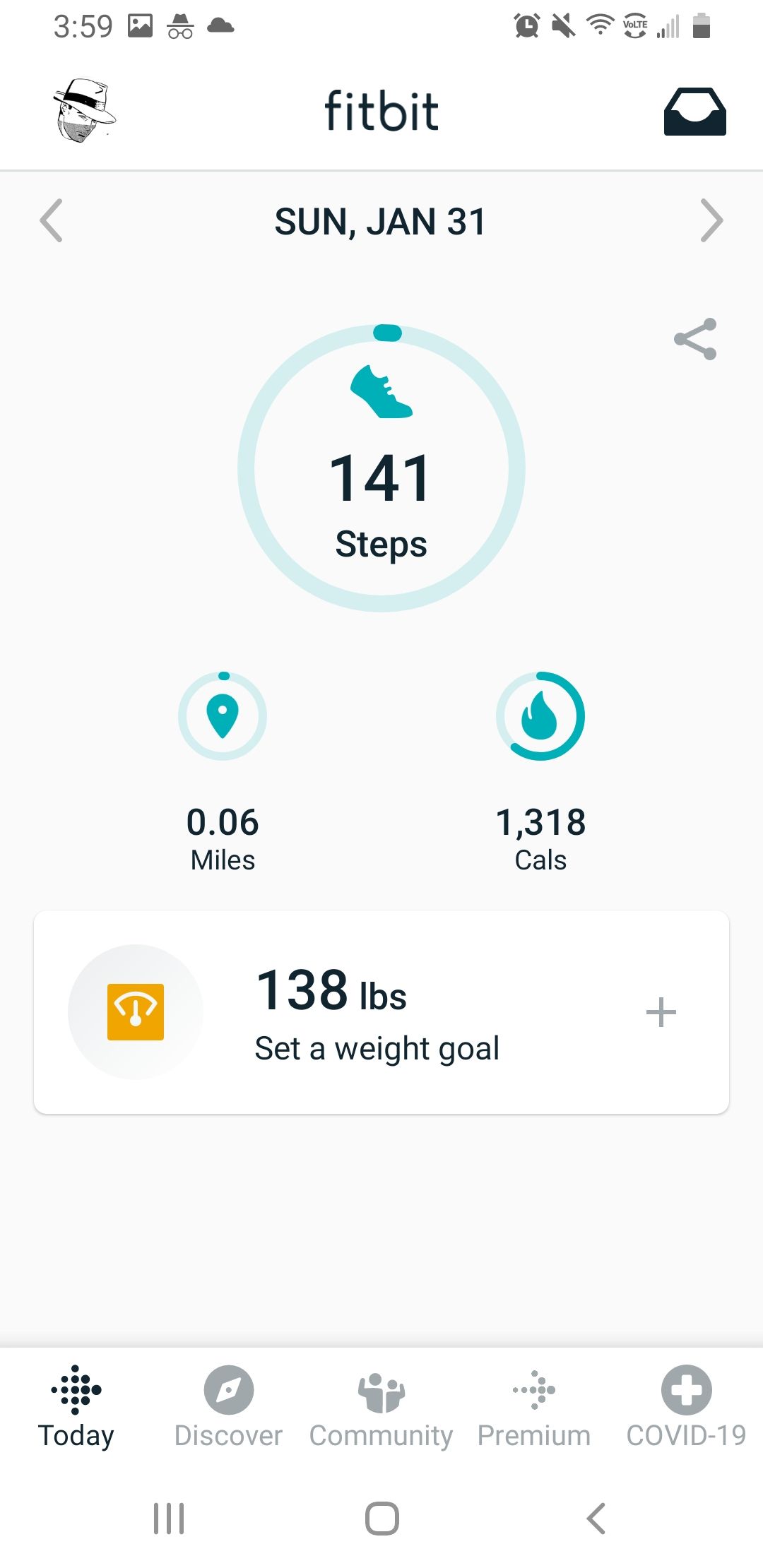This screenshot has width=763, height=1568.
Task: Switch to the Discover tab
Action: point(228,1407)
